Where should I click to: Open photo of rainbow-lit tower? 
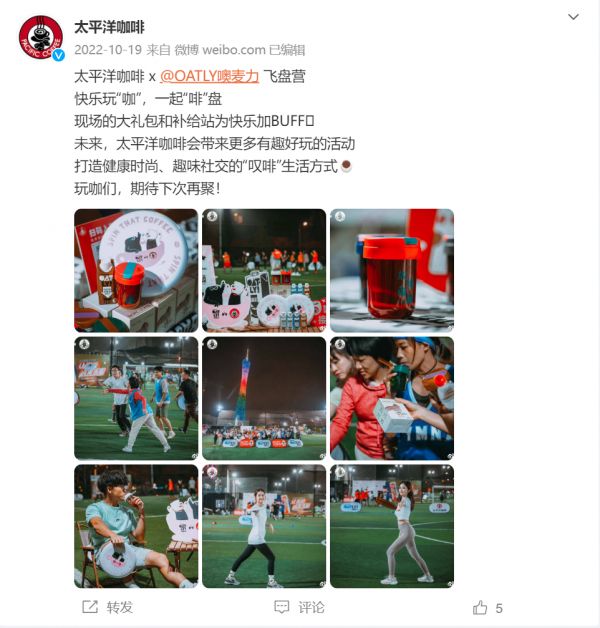click(x=264, y=398)
